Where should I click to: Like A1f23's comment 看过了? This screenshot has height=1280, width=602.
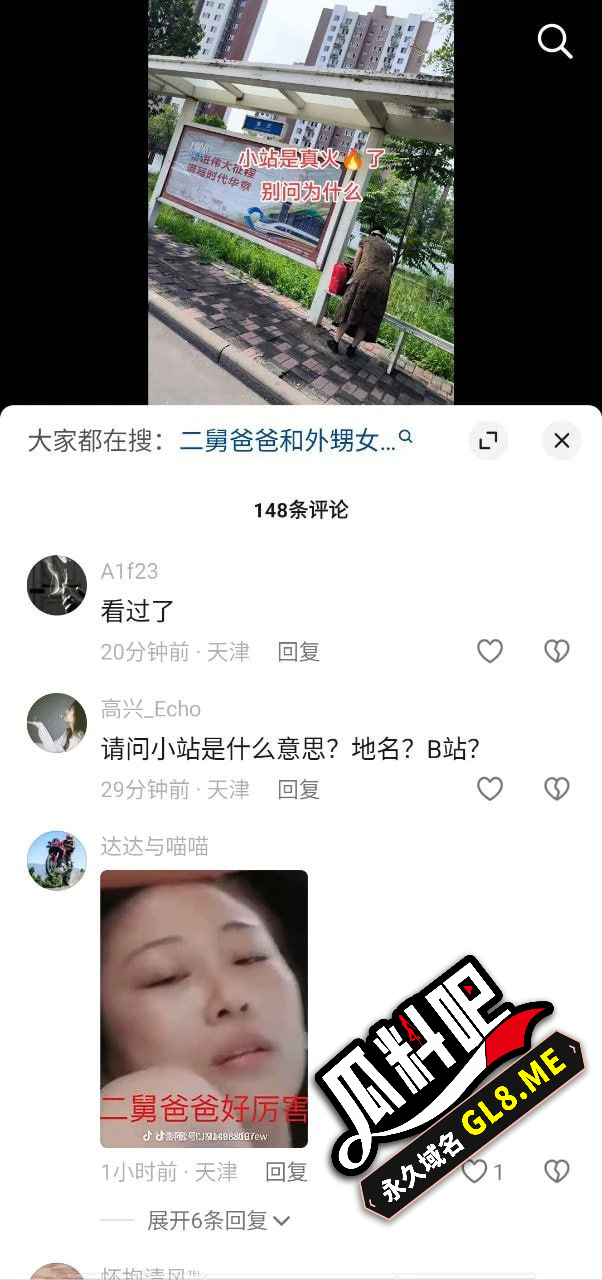pyautogui.click(x=489, y=652)
